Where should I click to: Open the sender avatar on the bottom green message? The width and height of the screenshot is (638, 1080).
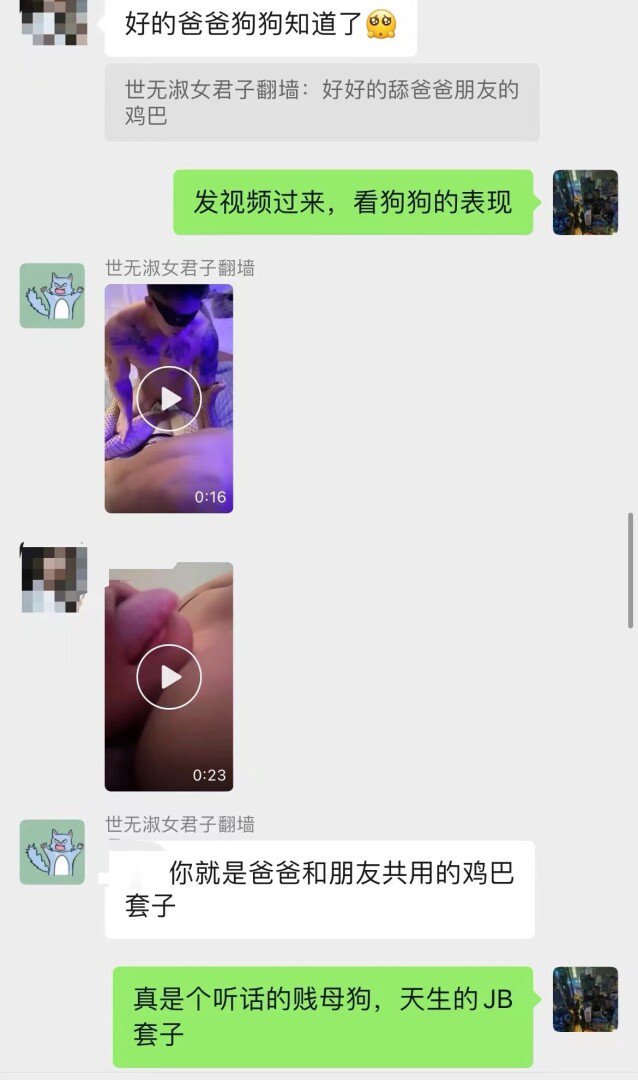(585, 999)
